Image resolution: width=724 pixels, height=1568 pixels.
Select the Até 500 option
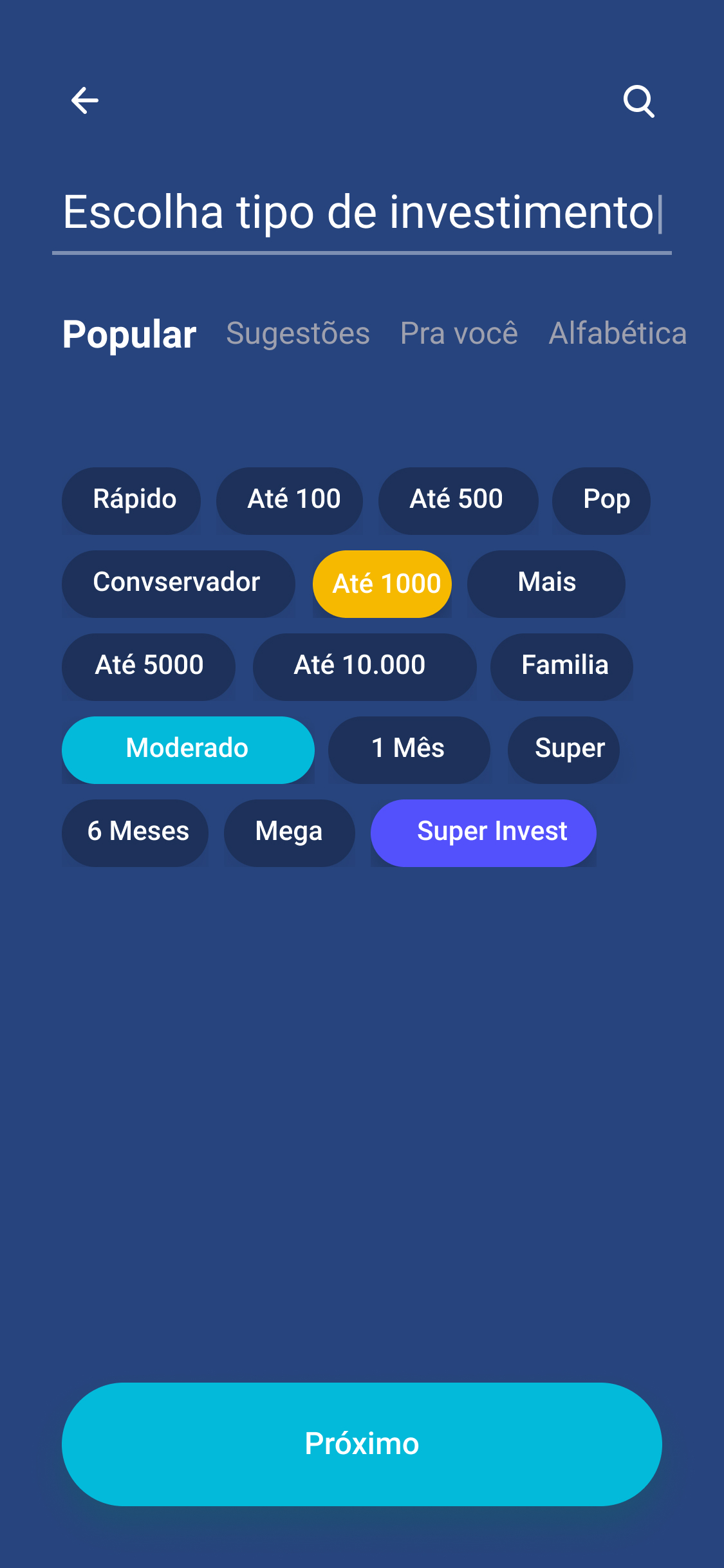458,500
